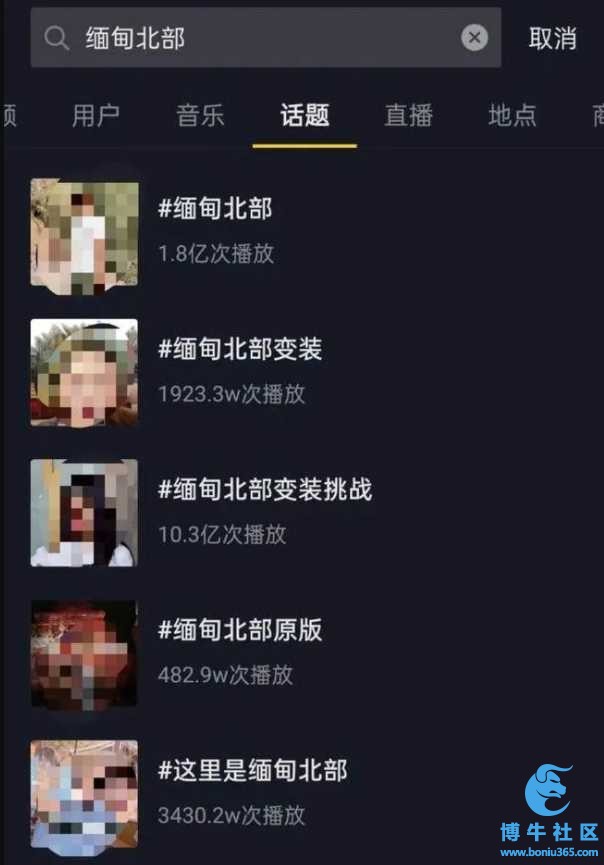Clear the search text with the X icon
604x865 pixels.
coord(474,38)
